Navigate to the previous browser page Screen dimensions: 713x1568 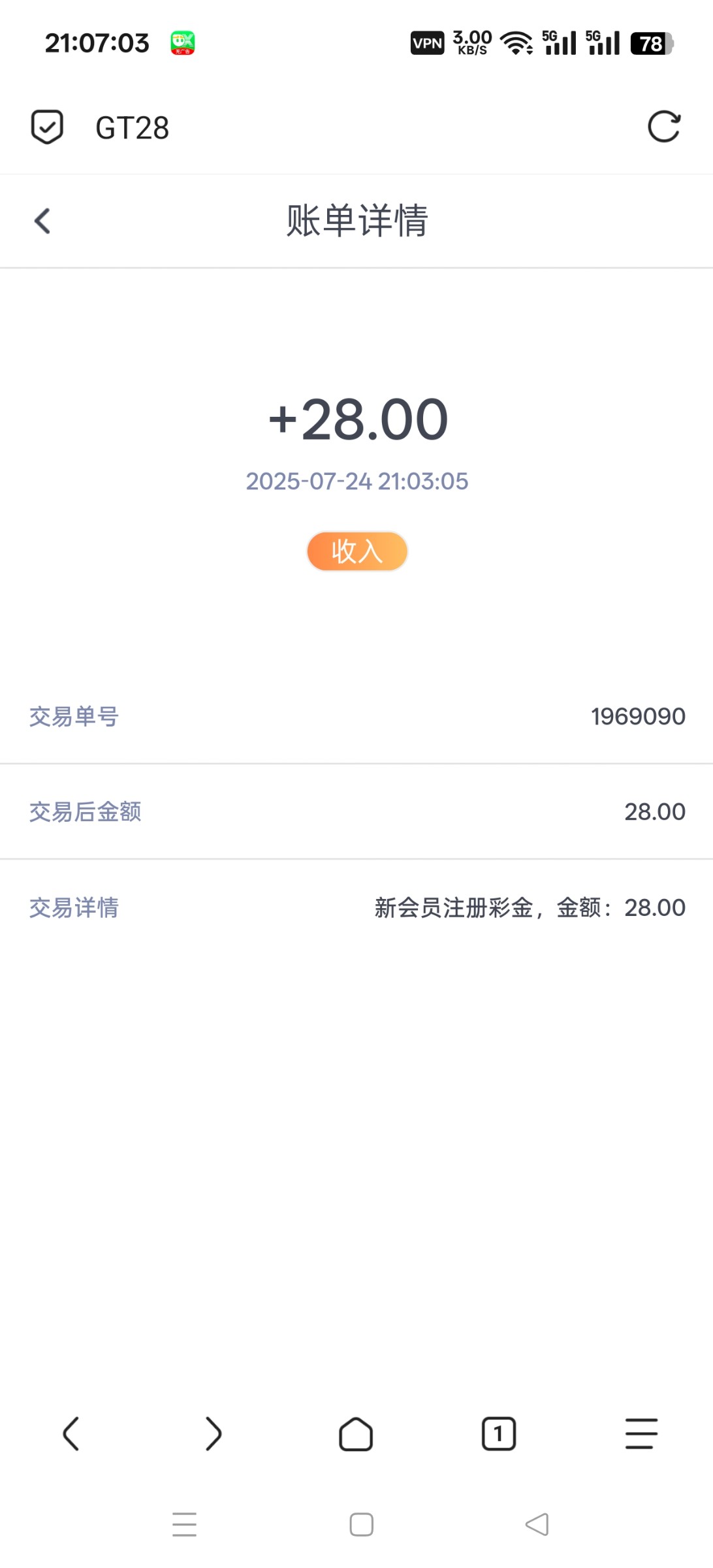click(x=71, y=1433)
